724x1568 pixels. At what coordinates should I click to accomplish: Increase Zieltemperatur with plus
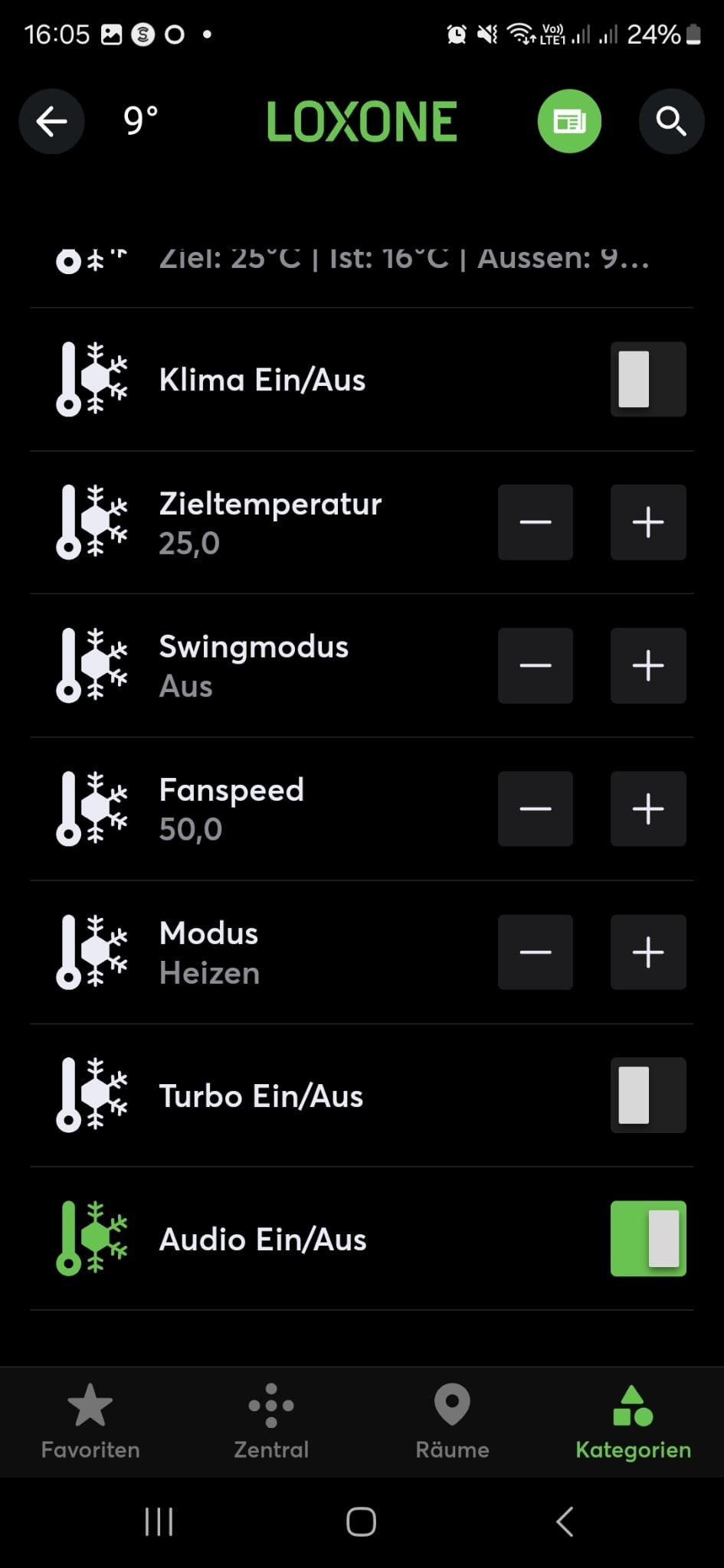647,522
